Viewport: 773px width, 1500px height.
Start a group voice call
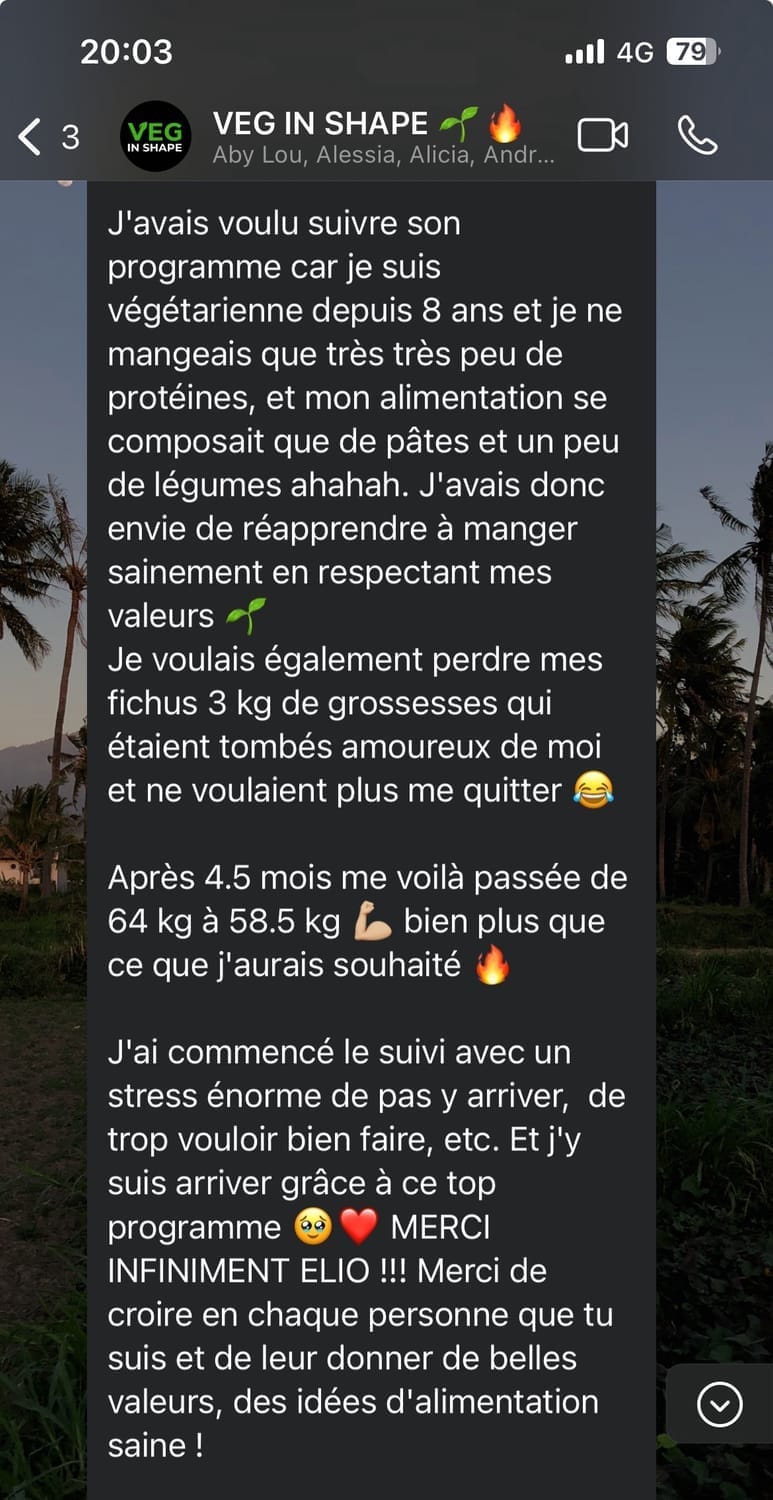click(697, 136)
